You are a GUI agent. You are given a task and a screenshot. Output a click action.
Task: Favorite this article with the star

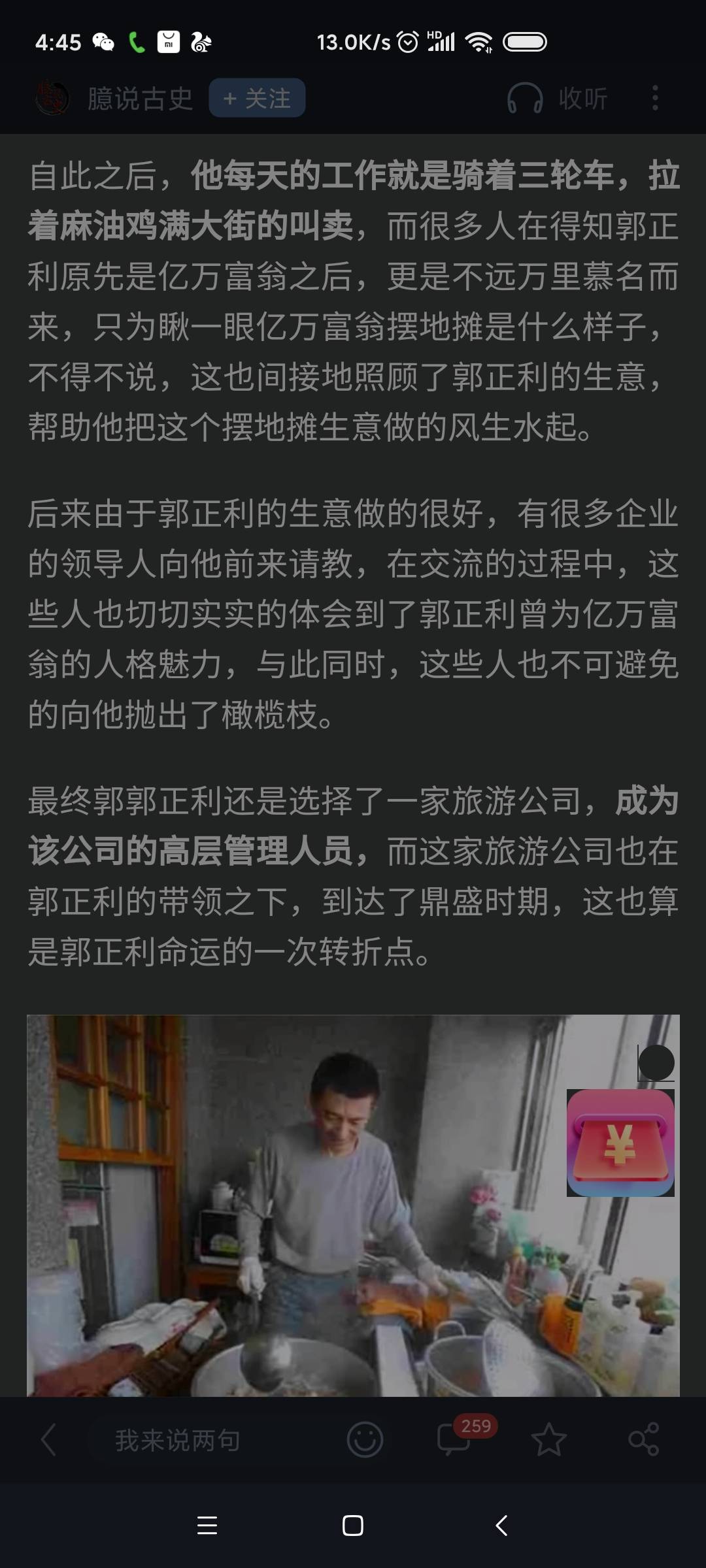coord(548,1439)
